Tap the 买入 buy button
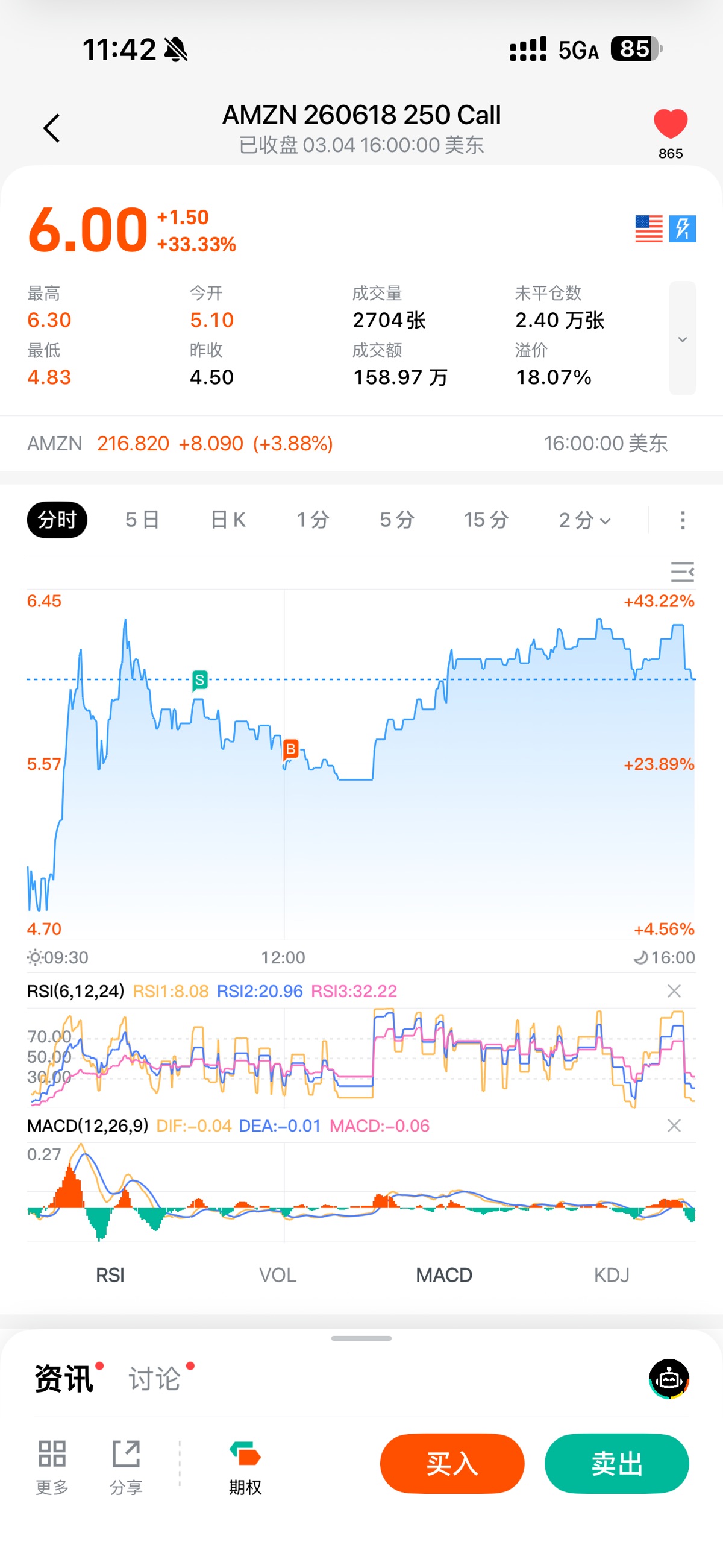723x1568 pixels. (x=451, y=1464)
